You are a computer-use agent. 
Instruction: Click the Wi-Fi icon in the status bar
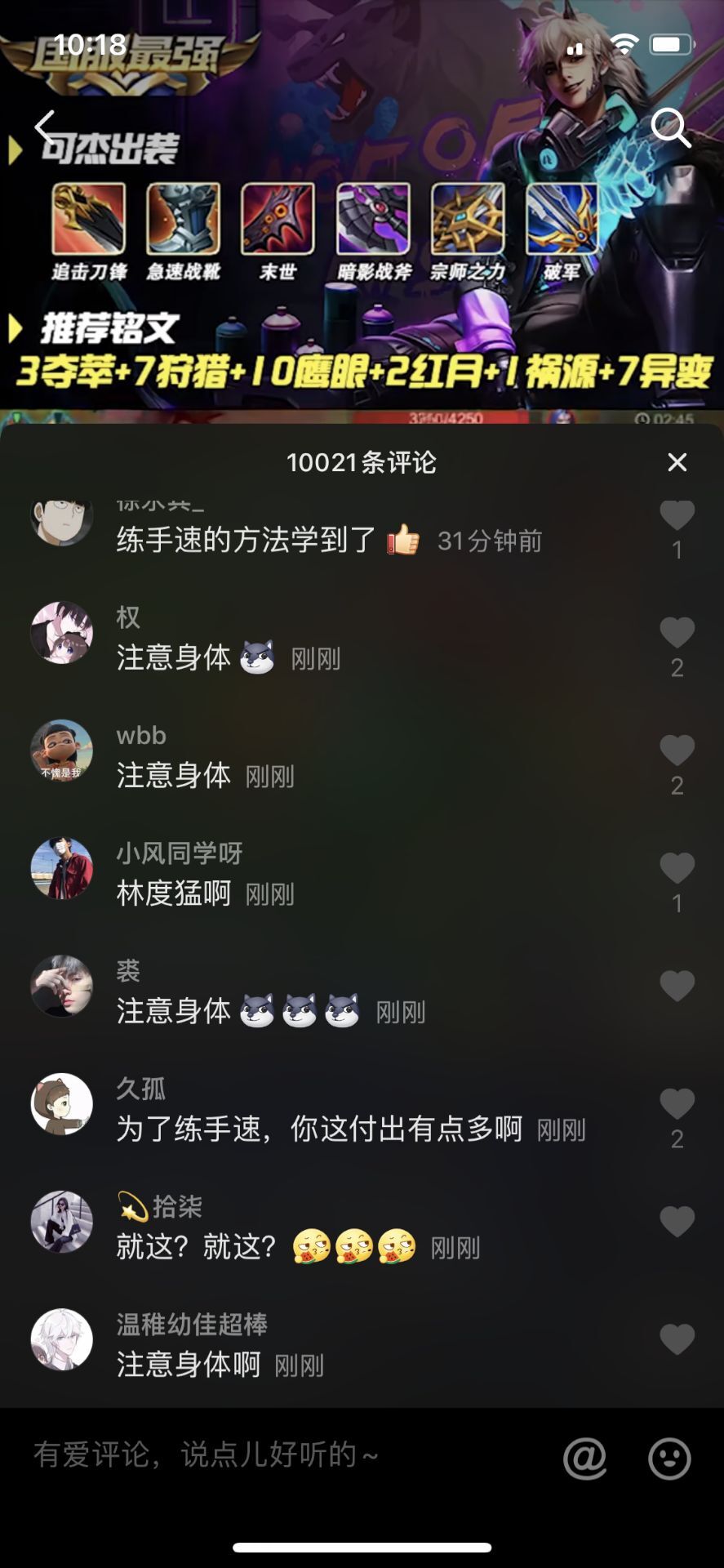click(x=623, y=47)
